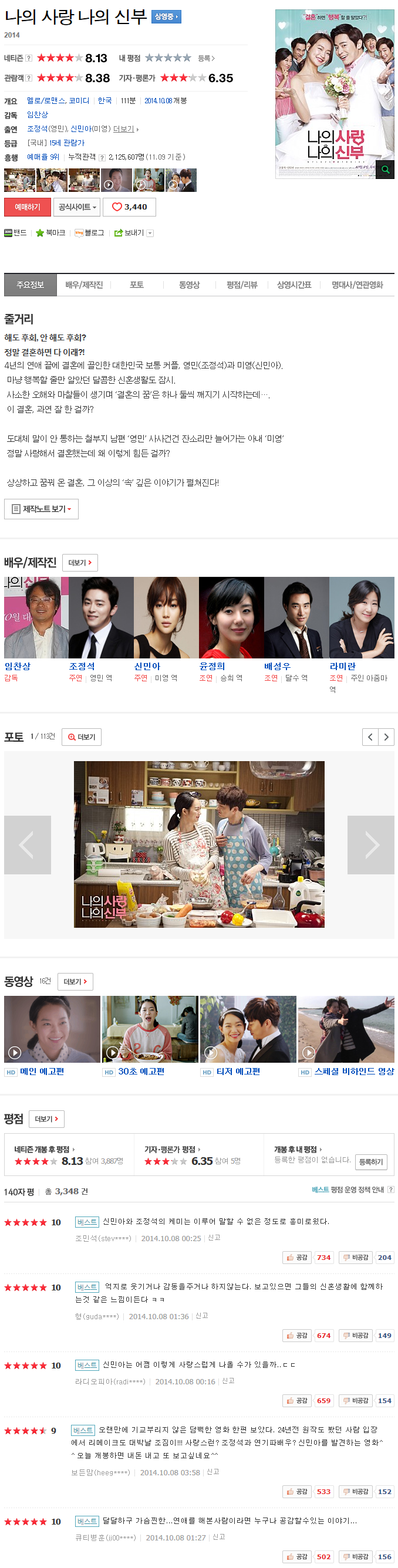The height and width of the screenshot is (1568, 398).
Task: Open 더보기 next to 동영상 section
Action: (x=75, y=981)
